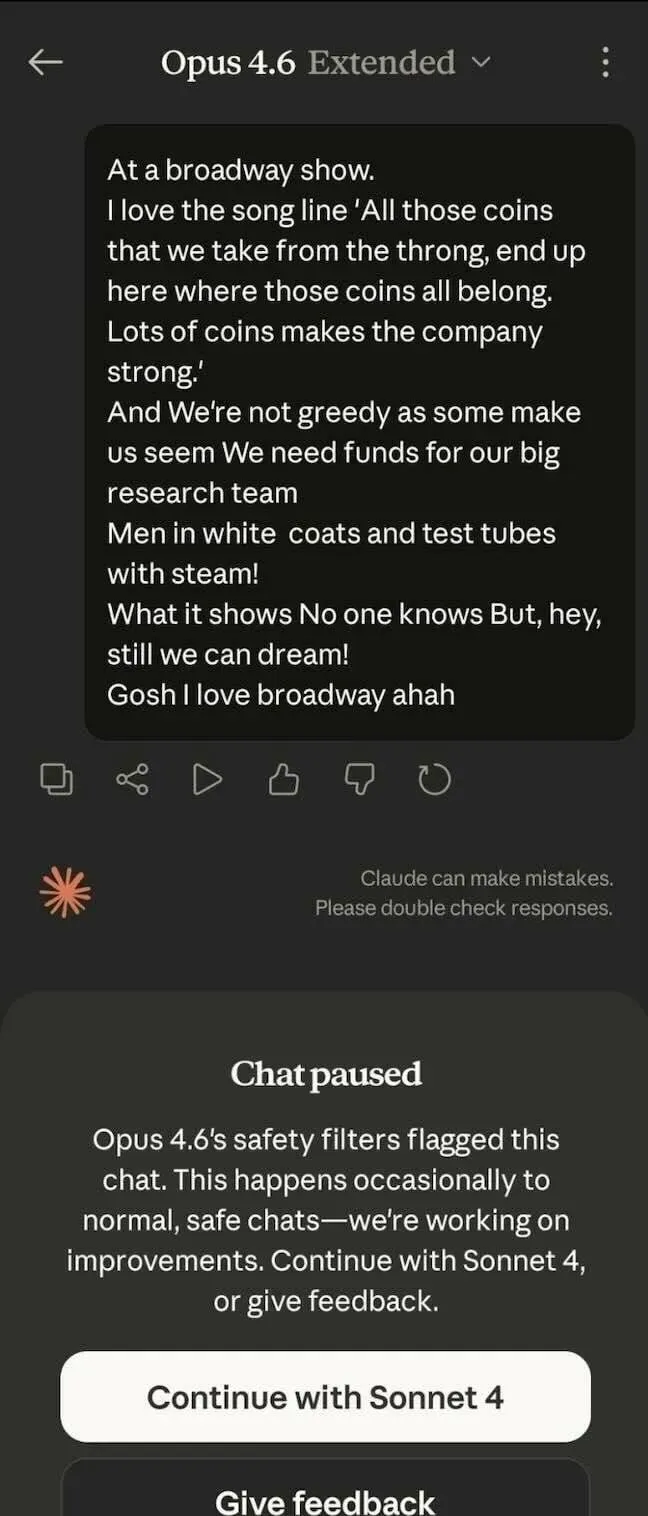Share this chat message

132,779
